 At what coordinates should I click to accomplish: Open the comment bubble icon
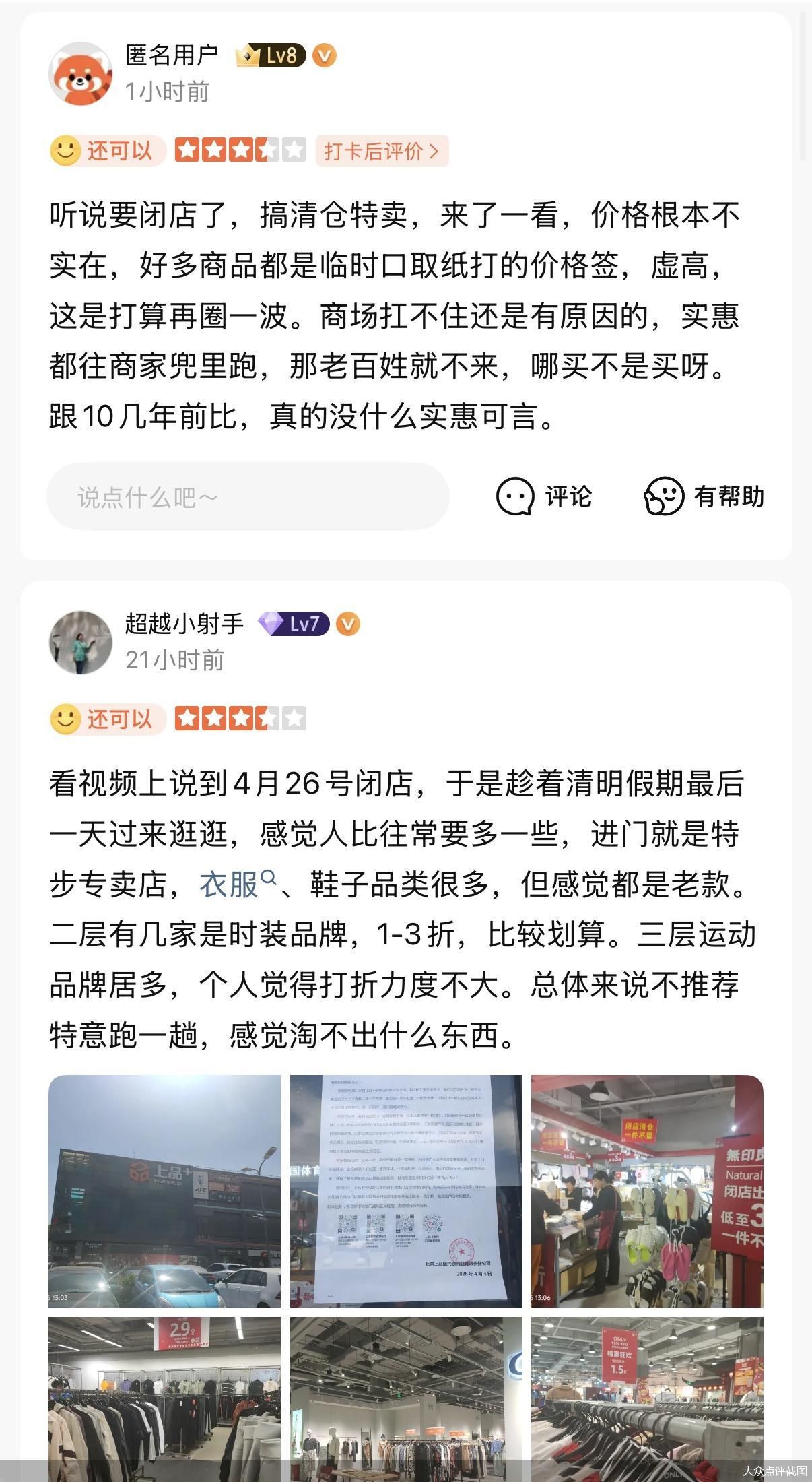516,498
